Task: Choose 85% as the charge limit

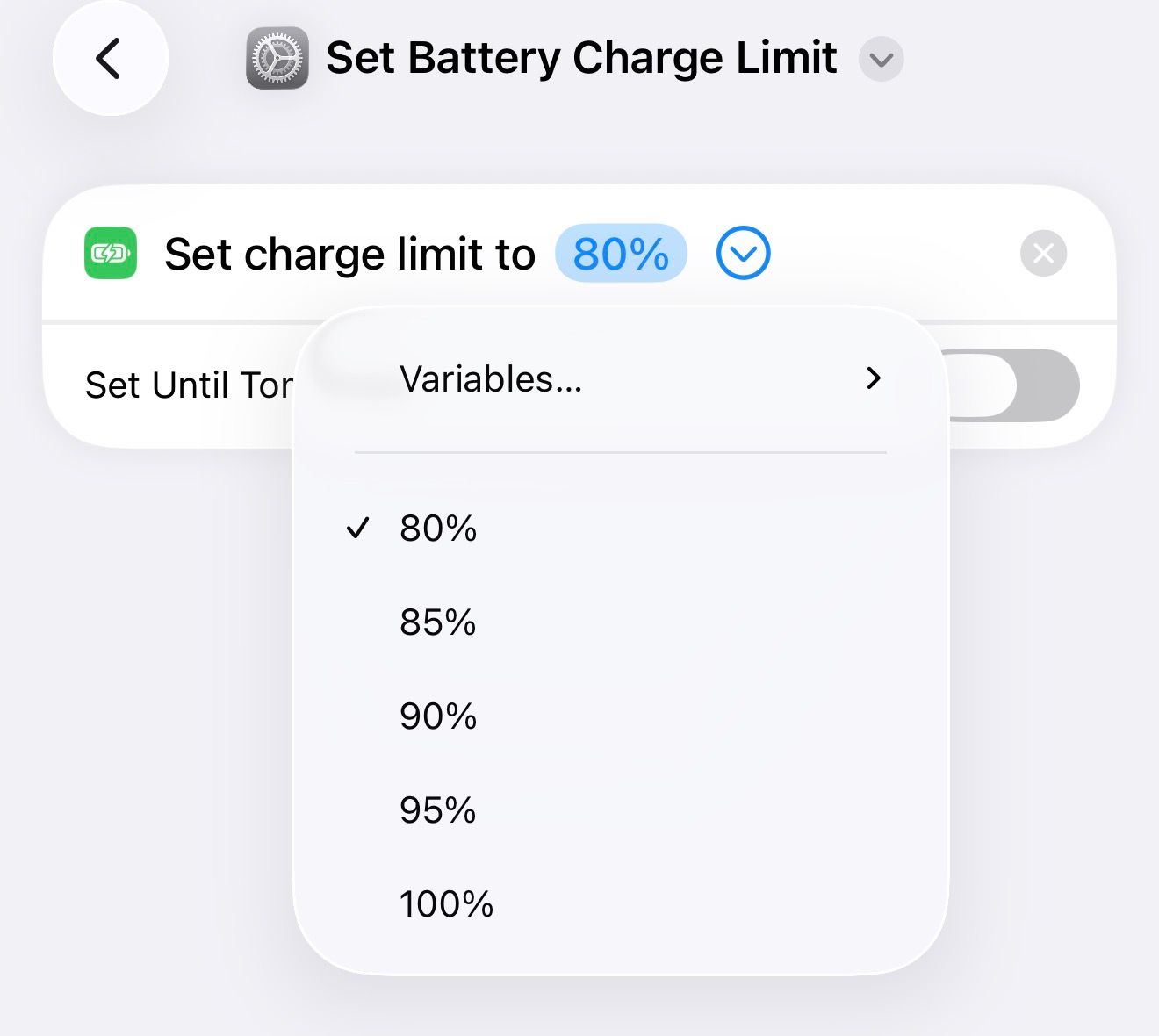Action: point(439,622)
